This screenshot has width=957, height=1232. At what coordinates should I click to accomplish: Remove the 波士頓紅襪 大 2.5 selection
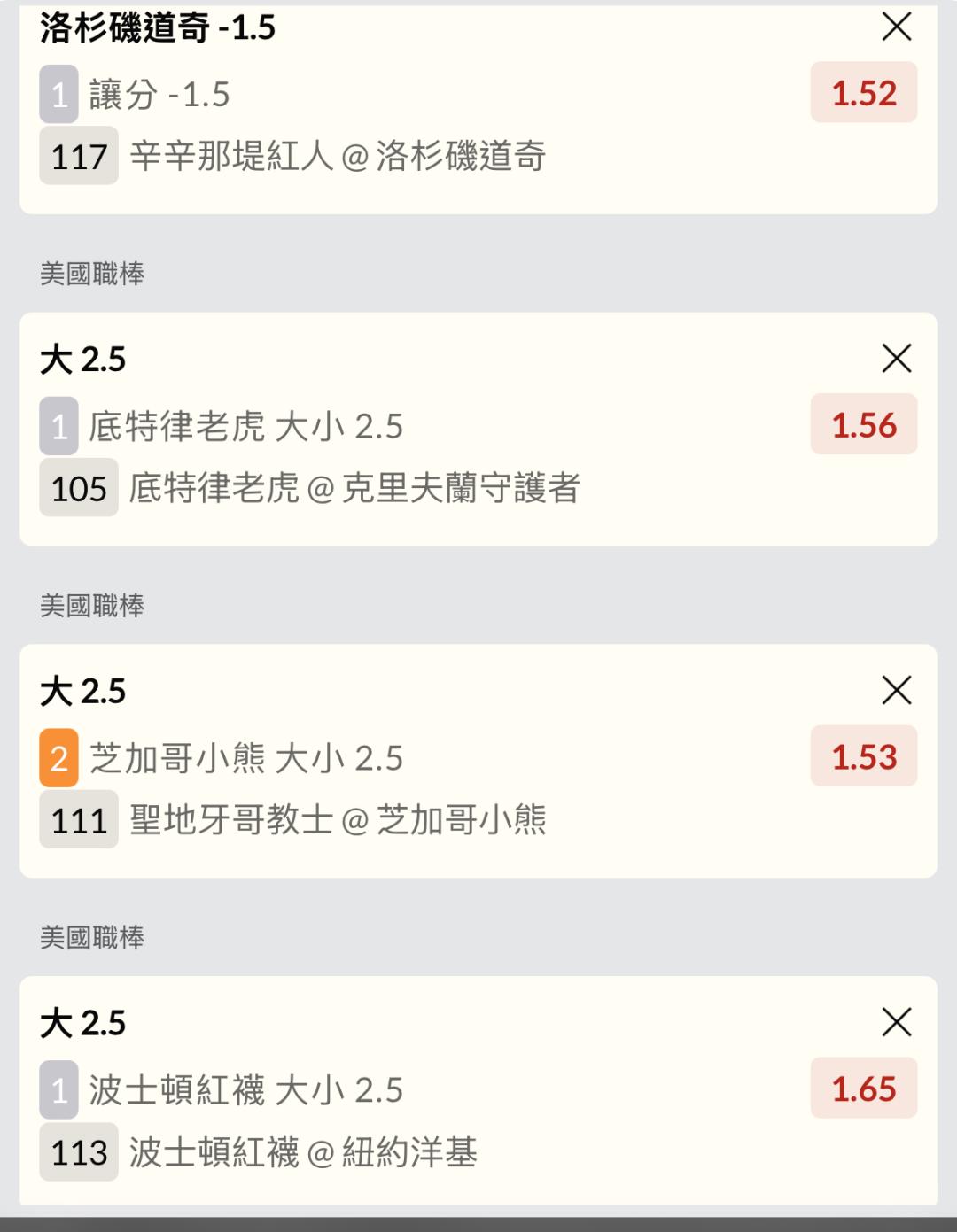(897, 1022)
